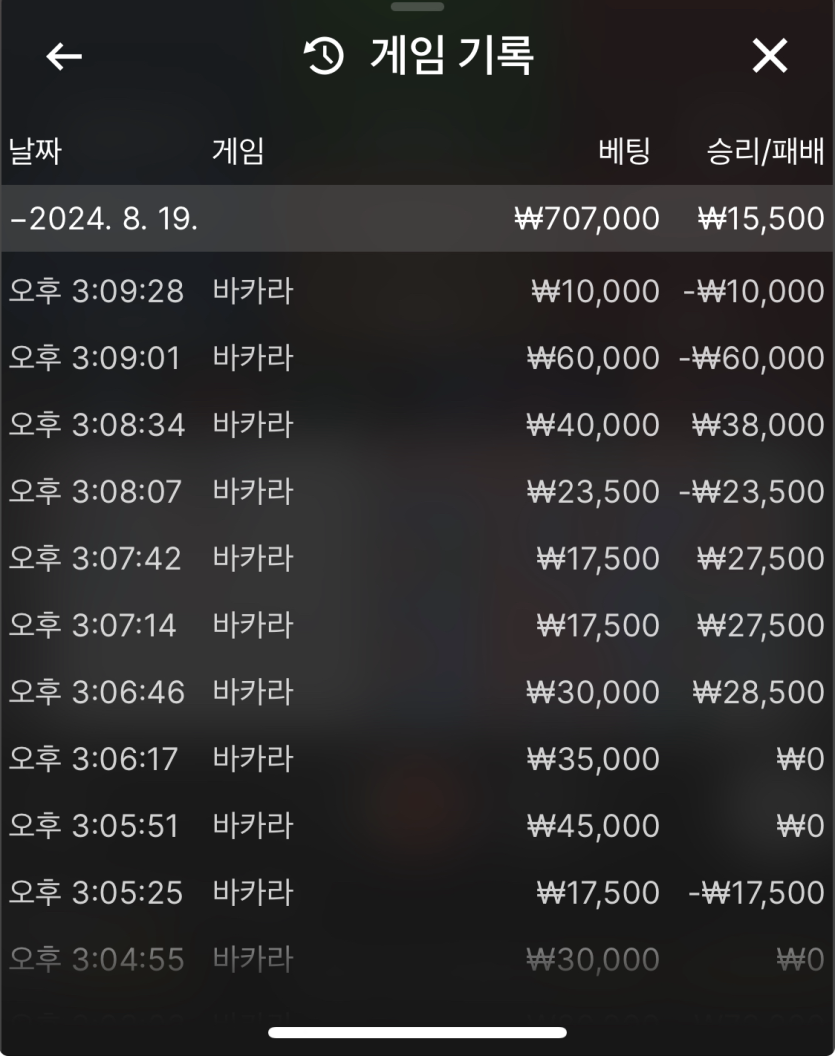Screen dimensions: 835x1056
Task: Open the 오후 3:09:01 바카라 record
Action: [416, 358]
